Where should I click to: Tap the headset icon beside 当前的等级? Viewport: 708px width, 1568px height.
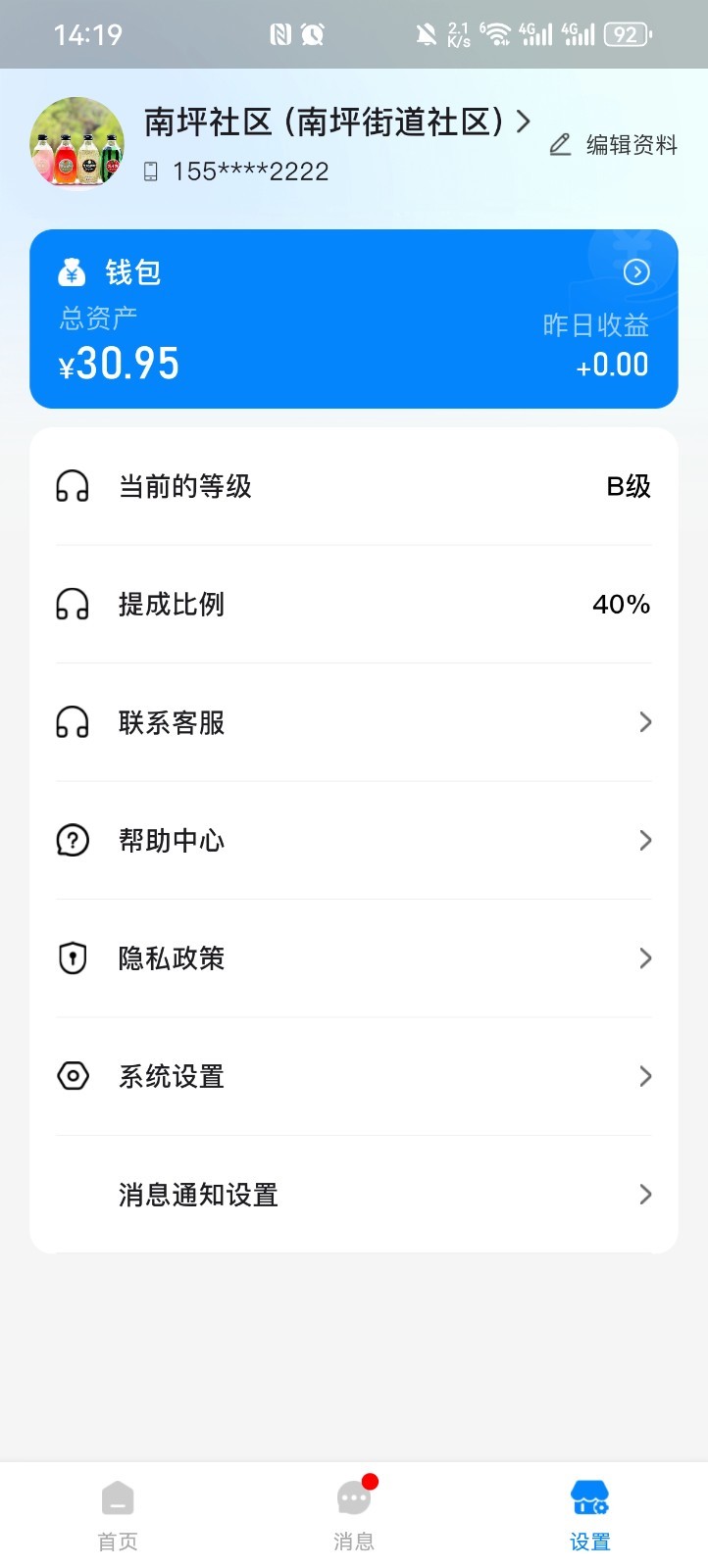click(x=73, y=486)
